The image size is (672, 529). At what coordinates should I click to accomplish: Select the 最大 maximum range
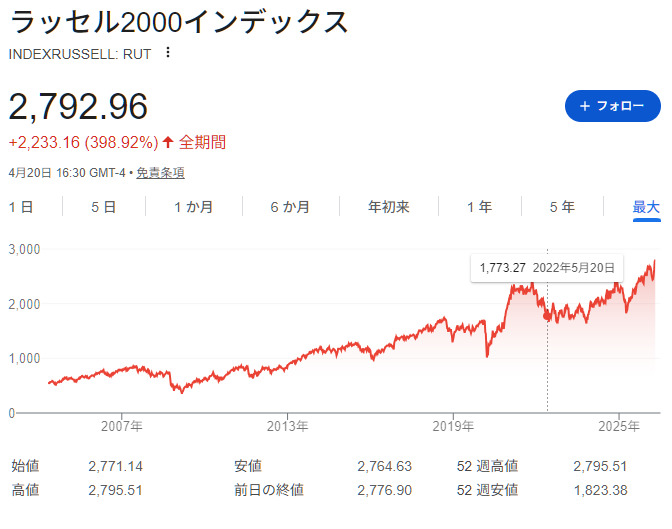(646, 207)
